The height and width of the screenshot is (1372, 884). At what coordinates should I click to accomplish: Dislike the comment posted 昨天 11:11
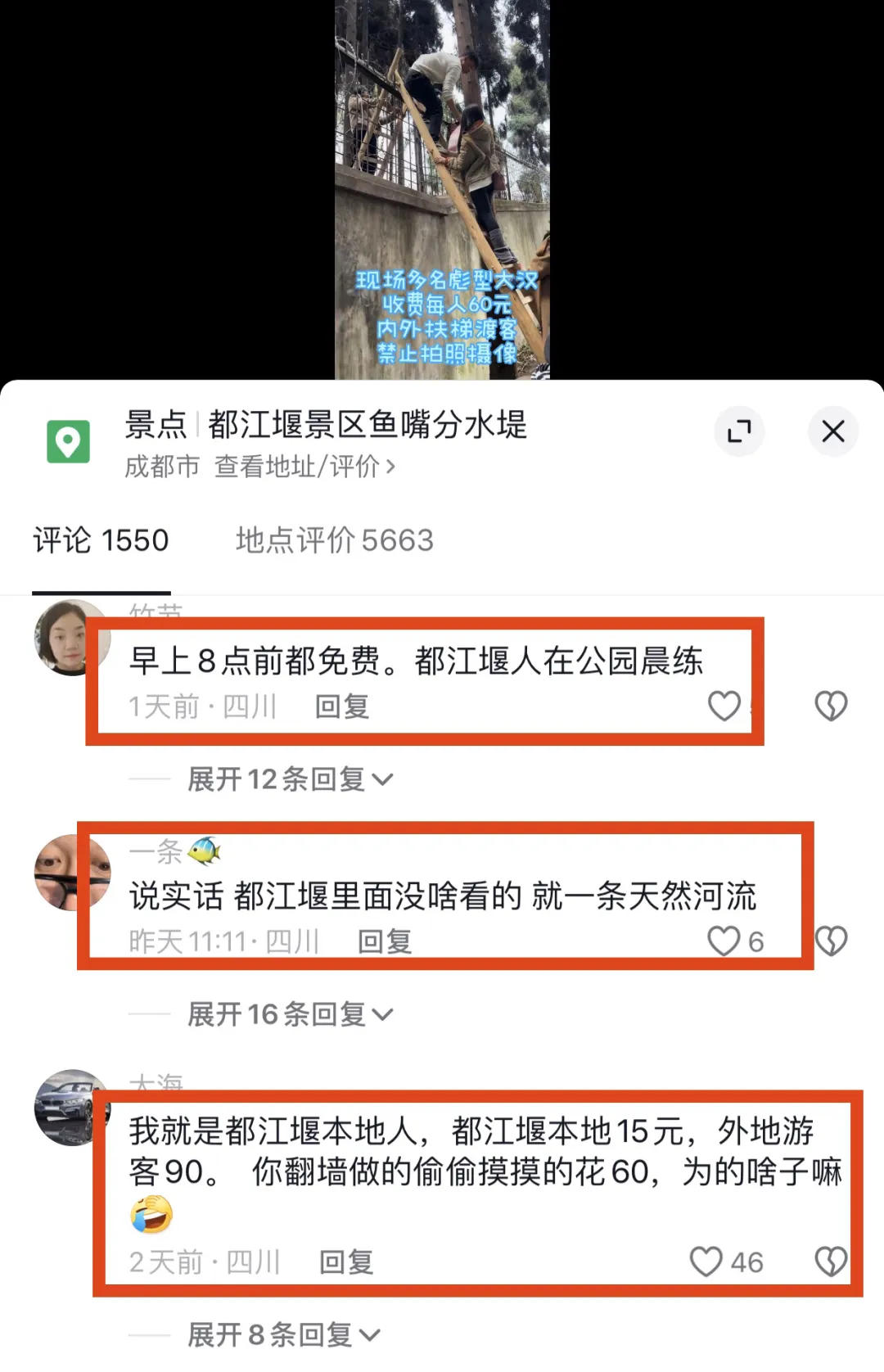click(x=831, y=941)
